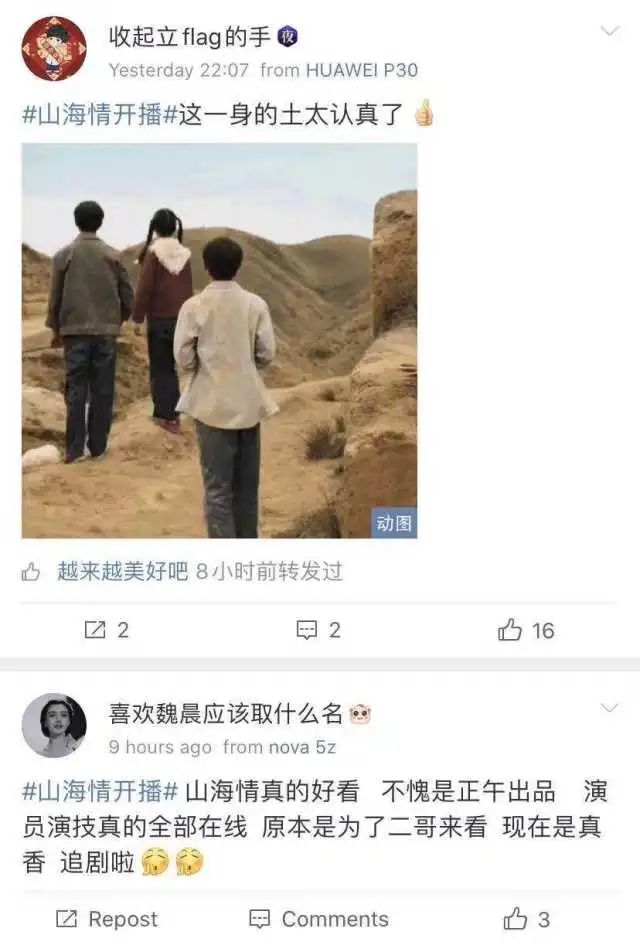Open avatar of 喜欢魏晨应该取什么名
640x945 pixels.
coord(53,725)
